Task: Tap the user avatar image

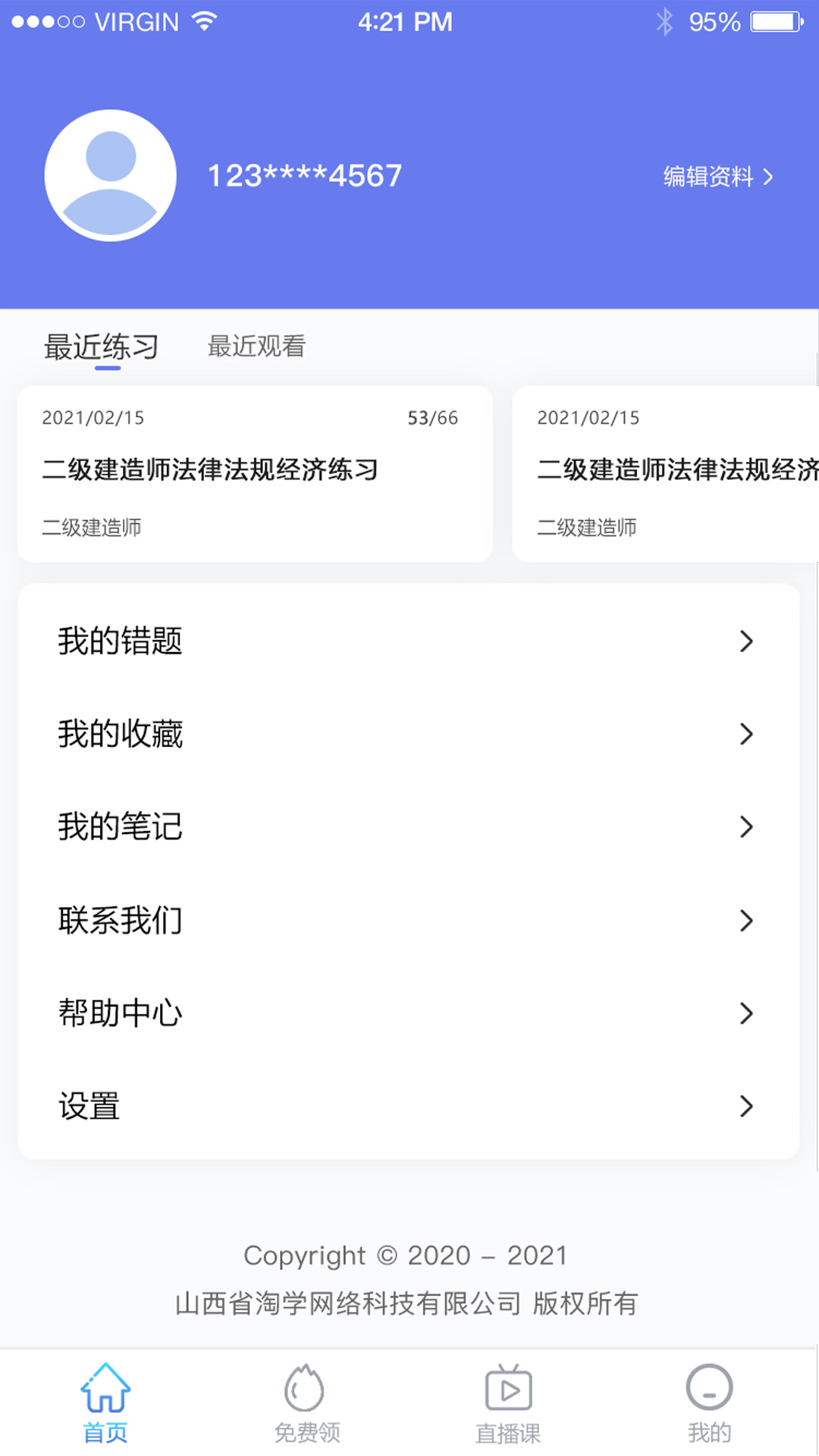Action: pos(111,174)
